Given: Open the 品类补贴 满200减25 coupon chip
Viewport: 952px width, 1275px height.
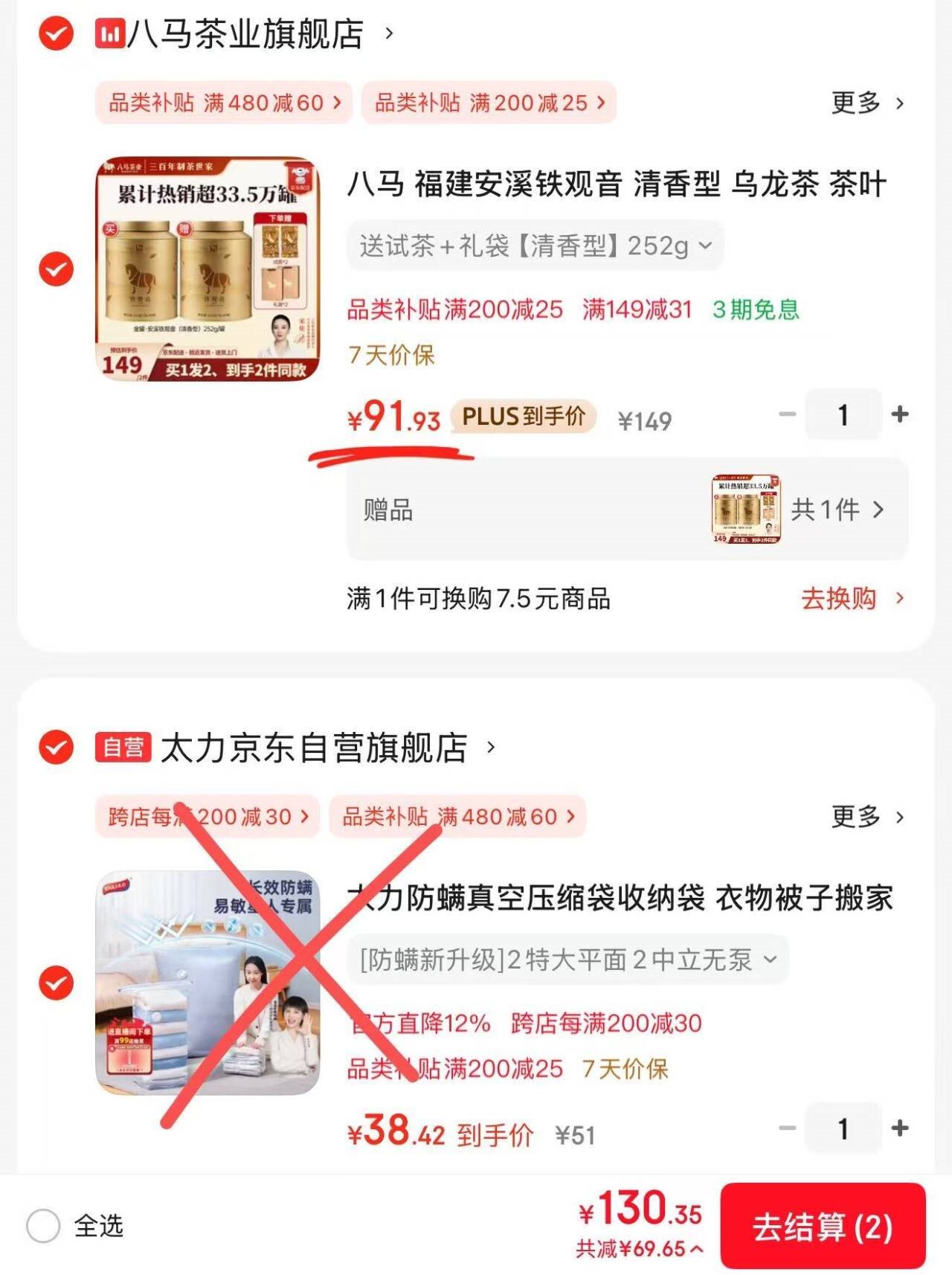Looking at the screenshot, I should pos(489,103).
